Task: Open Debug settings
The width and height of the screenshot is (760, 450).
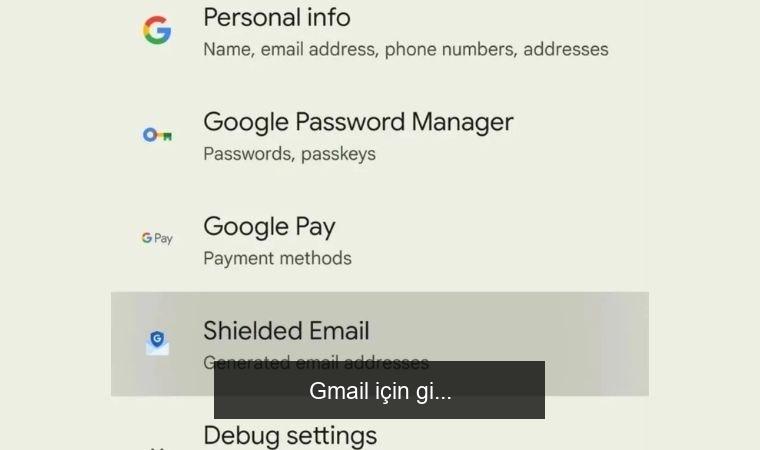Action: coord(290,436)
